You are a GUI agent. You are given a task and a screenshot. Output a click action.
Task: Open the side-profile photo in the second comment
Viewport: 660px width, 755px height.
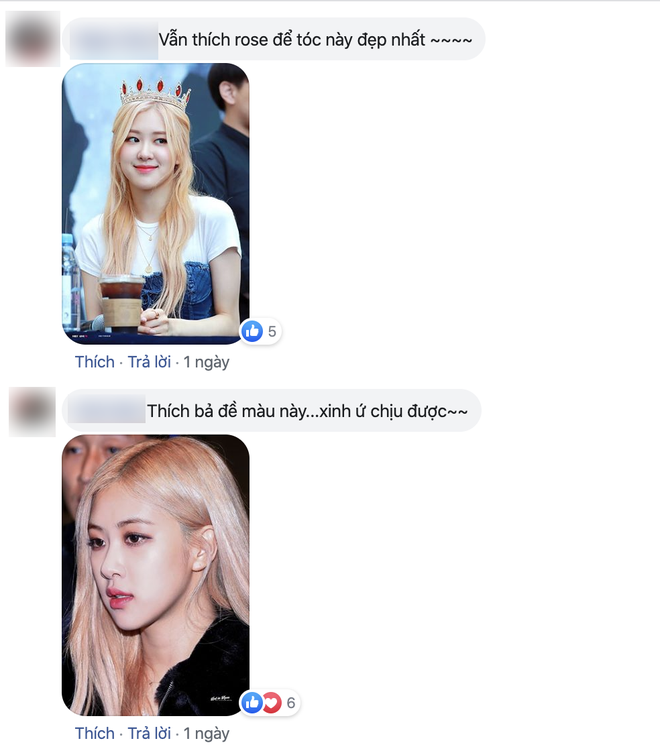coord(155,575)
